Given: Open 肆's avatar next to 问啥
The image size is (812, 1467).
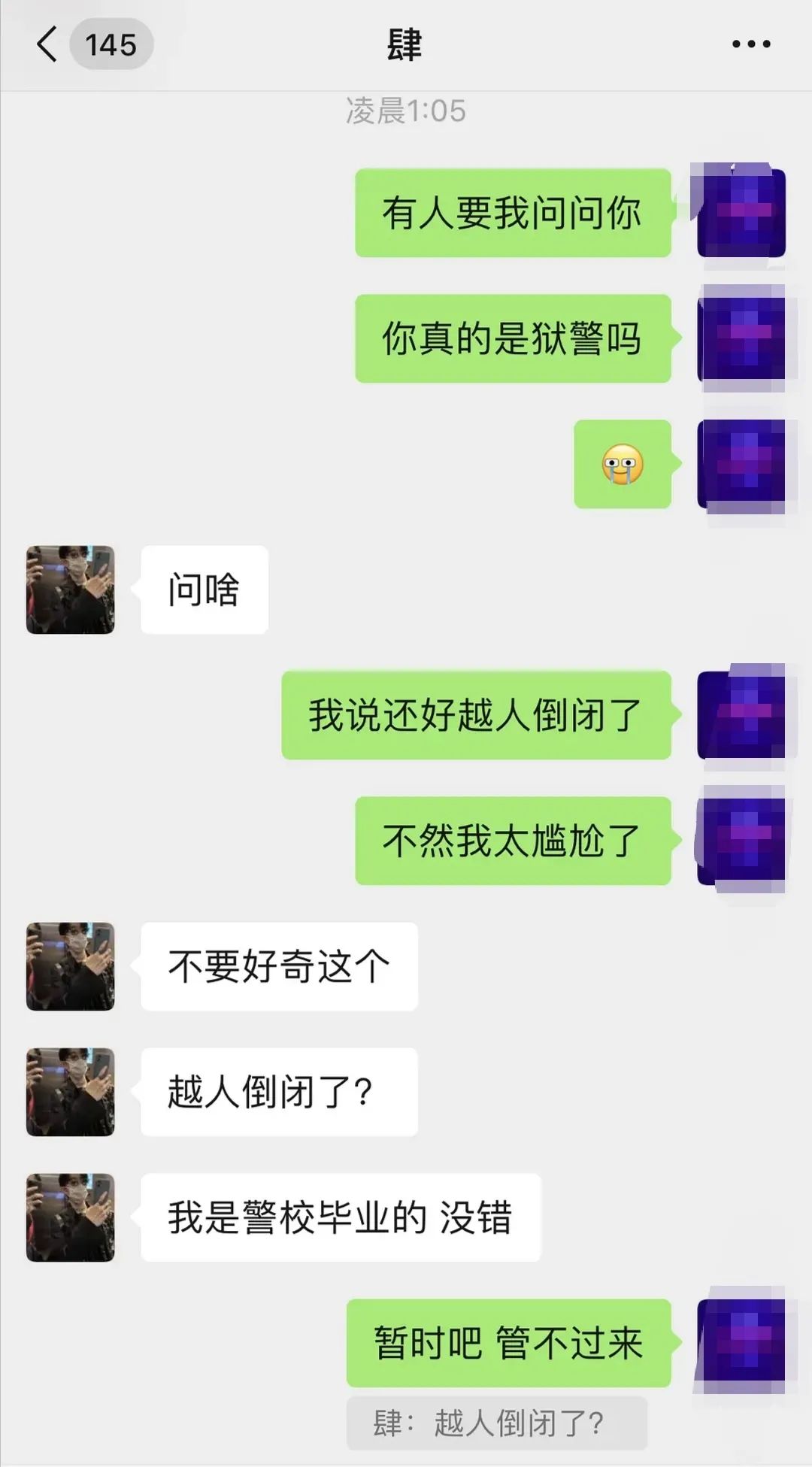Looking at the screenshot, I should point(71,590).
